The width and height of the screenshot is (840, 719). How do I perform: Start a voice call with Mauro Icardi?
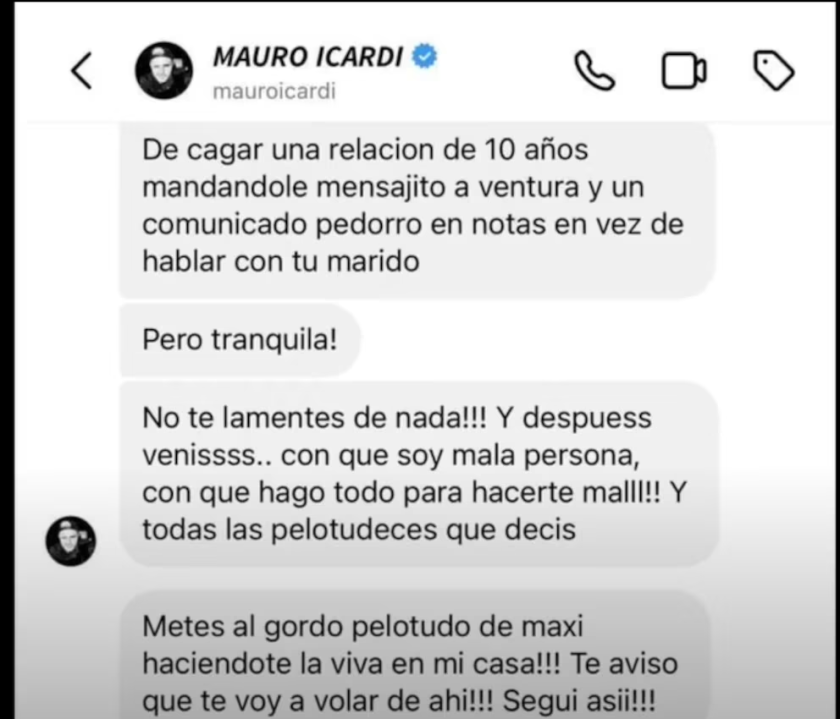click(x=594, y=71)
